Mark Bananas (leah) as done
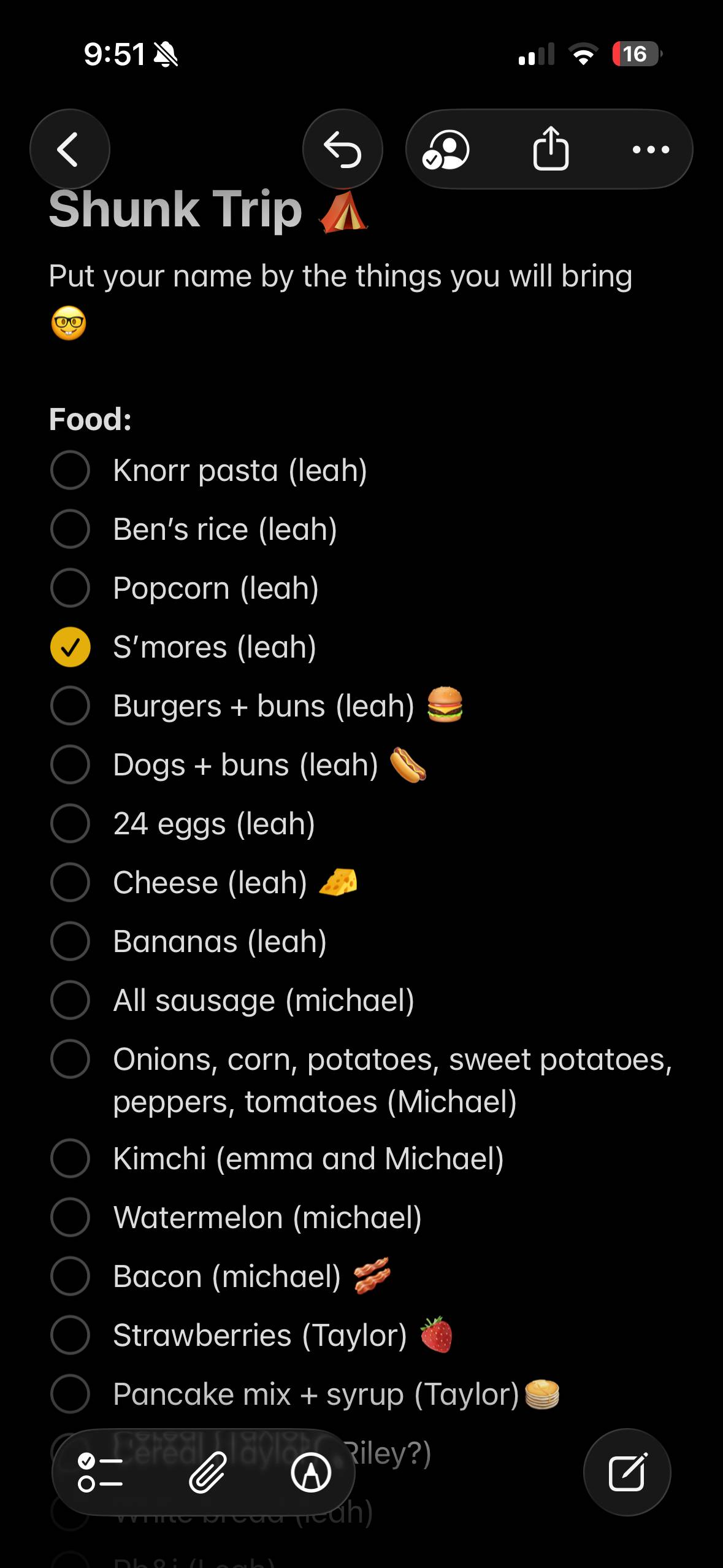This screenshot has height=1568, width=723. [x=71, y=942]
